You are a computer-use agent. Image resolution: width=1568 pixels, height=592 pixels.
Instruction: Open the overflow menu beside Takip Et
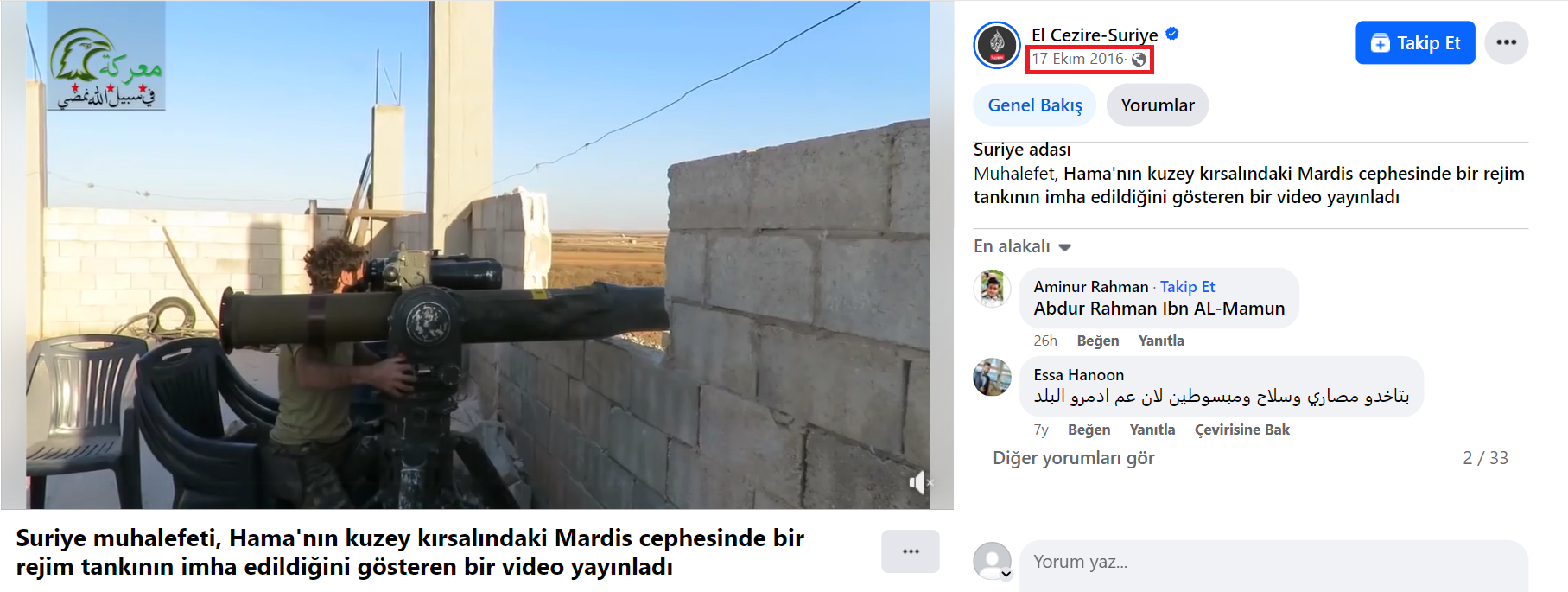pyautogui.click(x=1506, y=43)
